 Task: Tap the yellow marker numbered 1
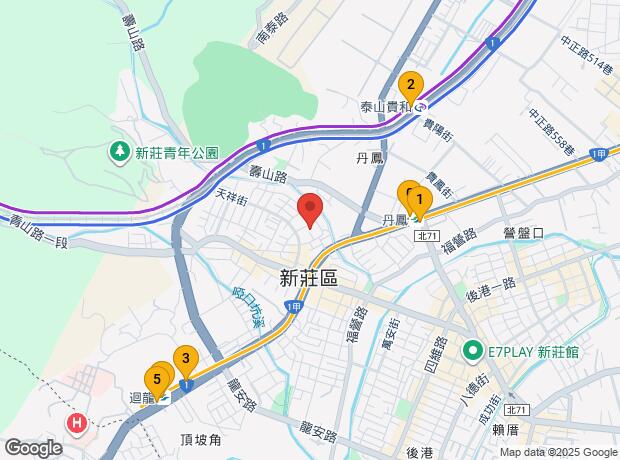pyautogui.click(x=420, y=198)
